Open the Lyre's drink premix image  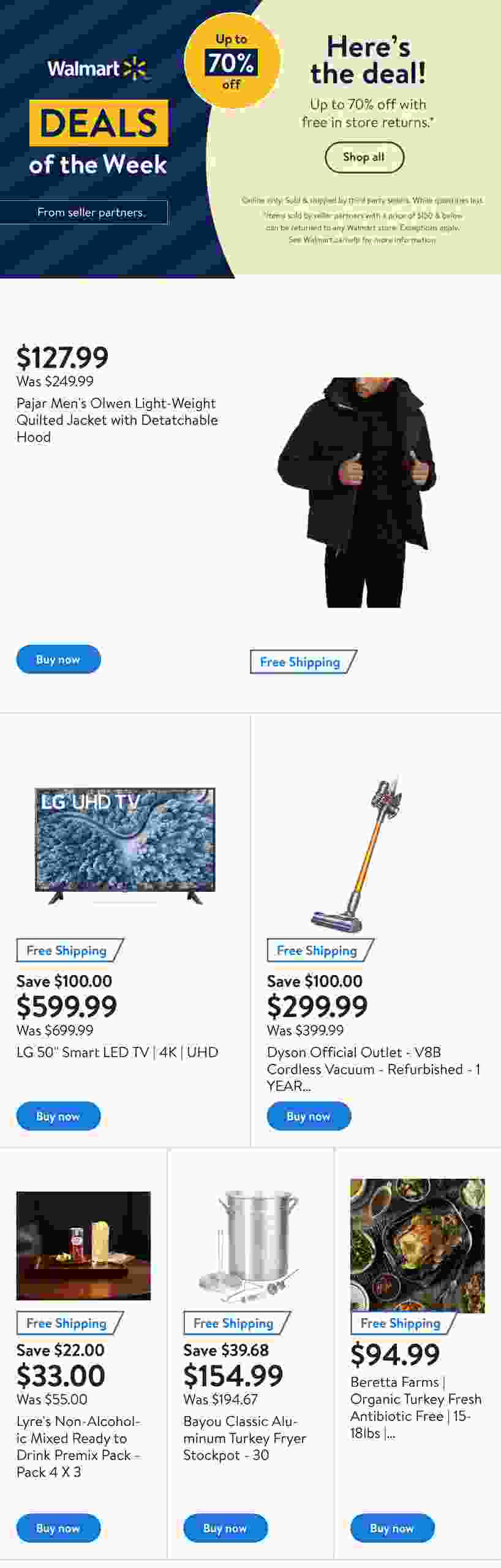(83, 1245)
